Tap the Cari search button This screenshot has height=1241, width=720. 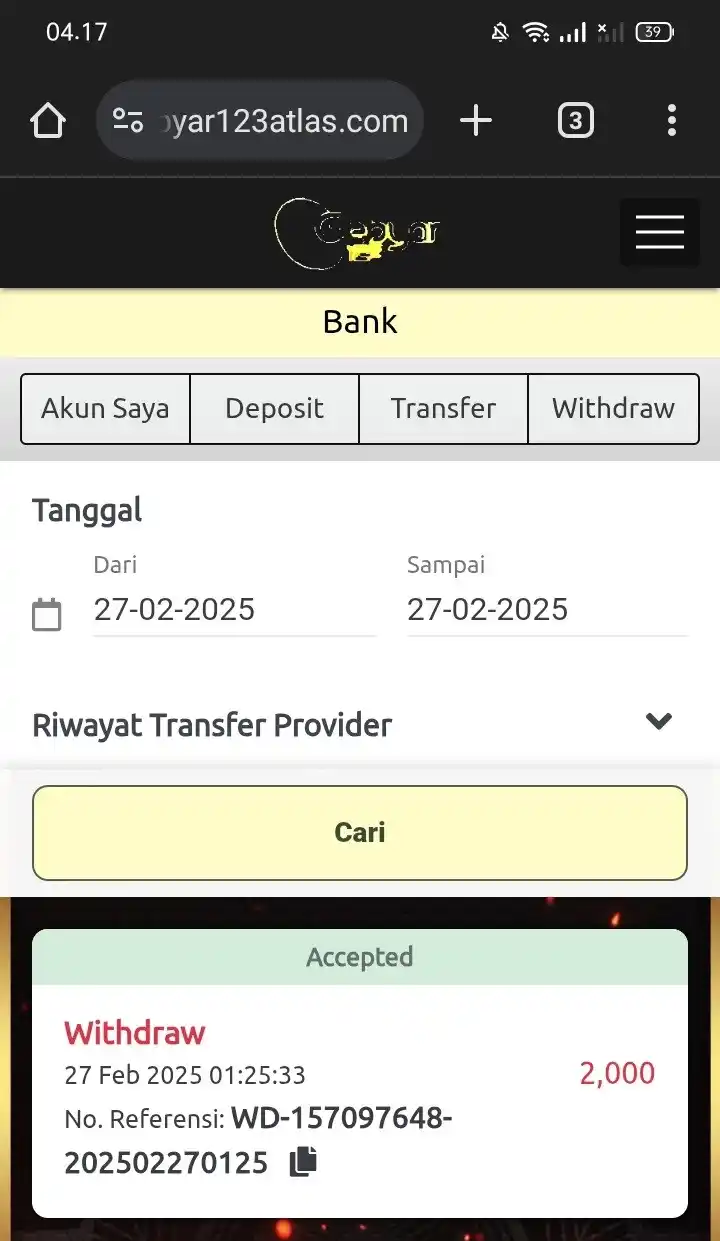[x=360, y=832]
